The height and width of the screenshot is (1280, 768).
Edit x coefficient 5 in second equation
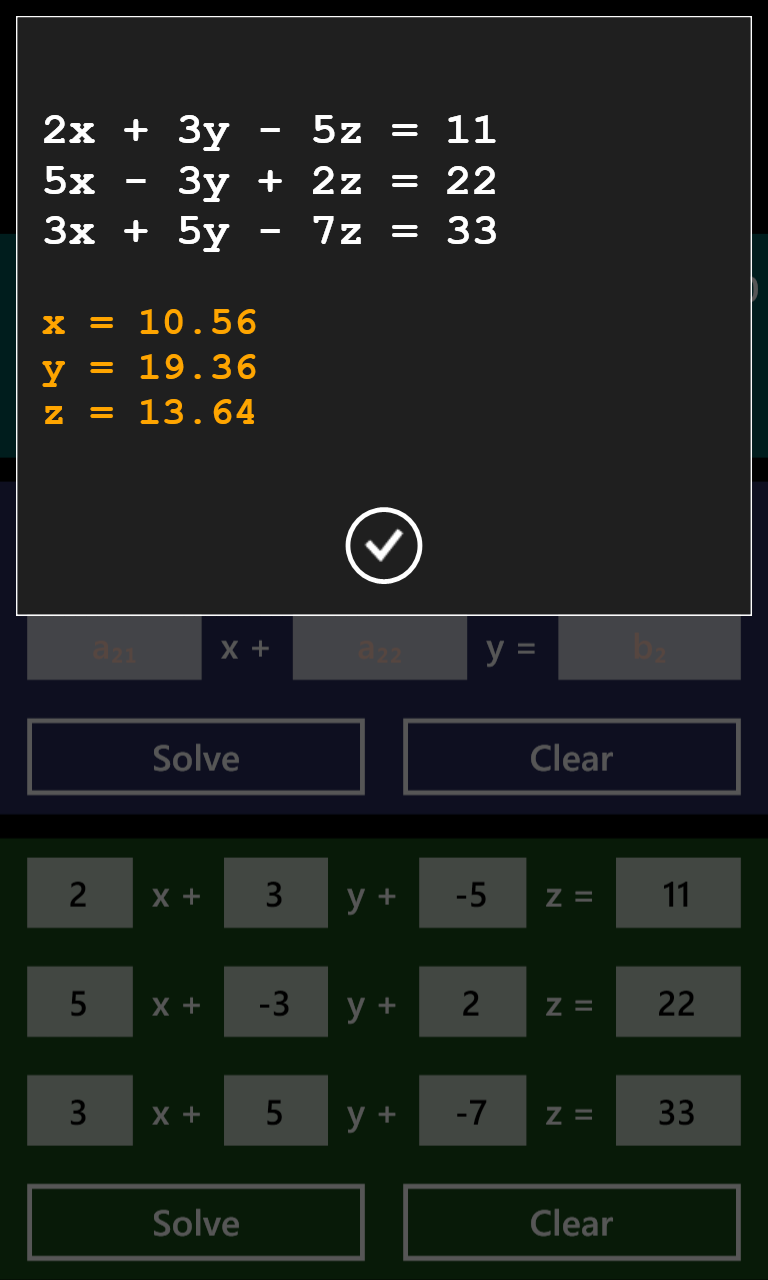80,1002
